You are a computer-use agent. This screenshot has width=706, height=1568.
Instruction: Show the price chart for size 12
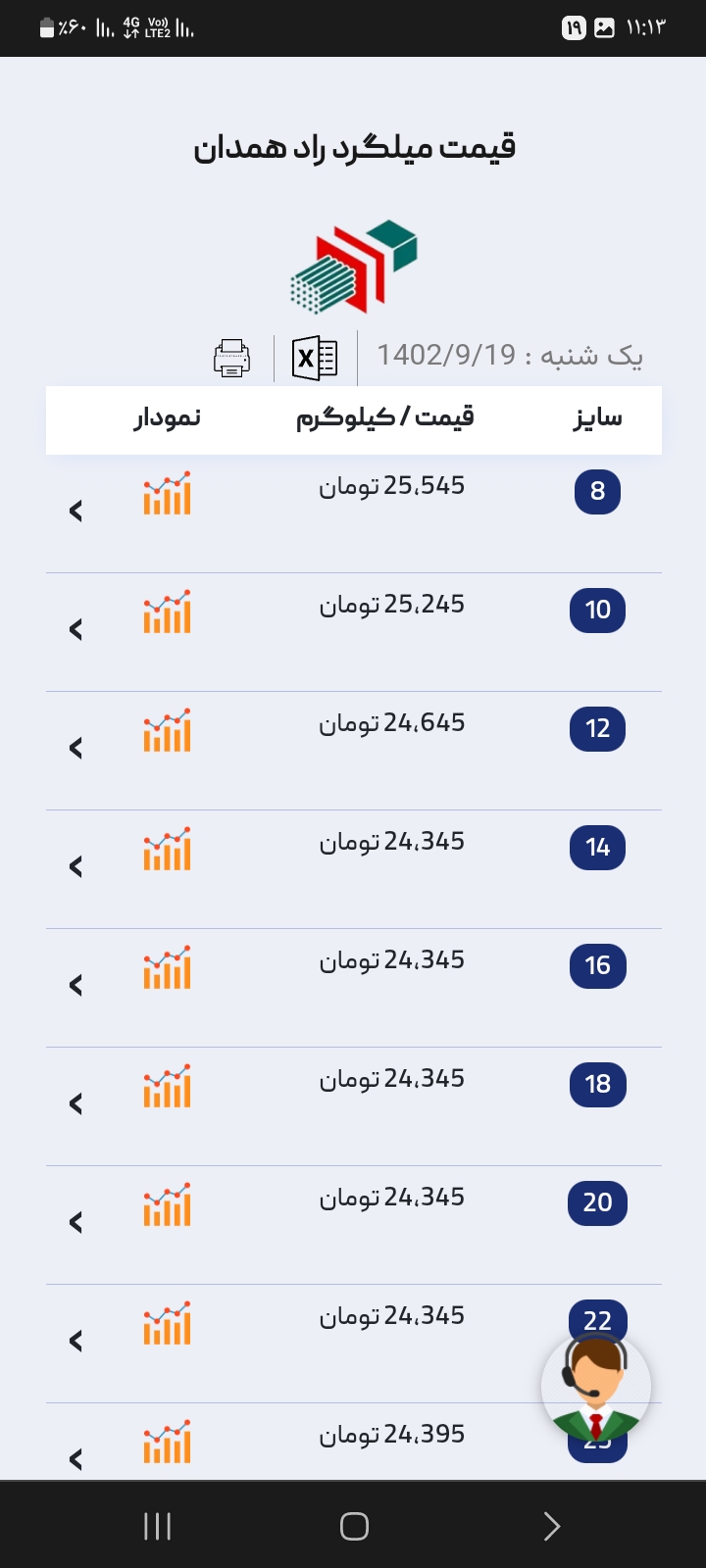coord(168,731)
